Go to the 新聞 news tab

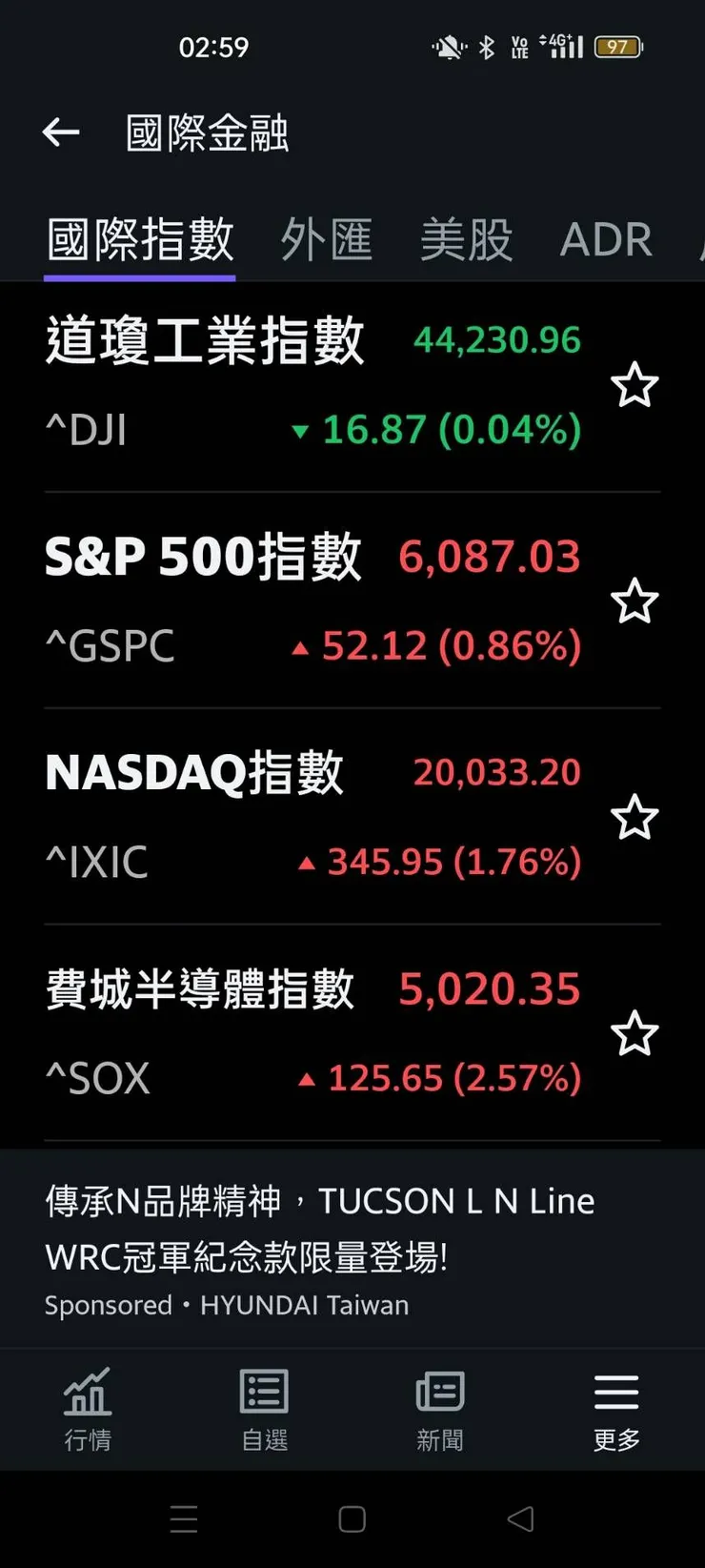point(440,1409)
